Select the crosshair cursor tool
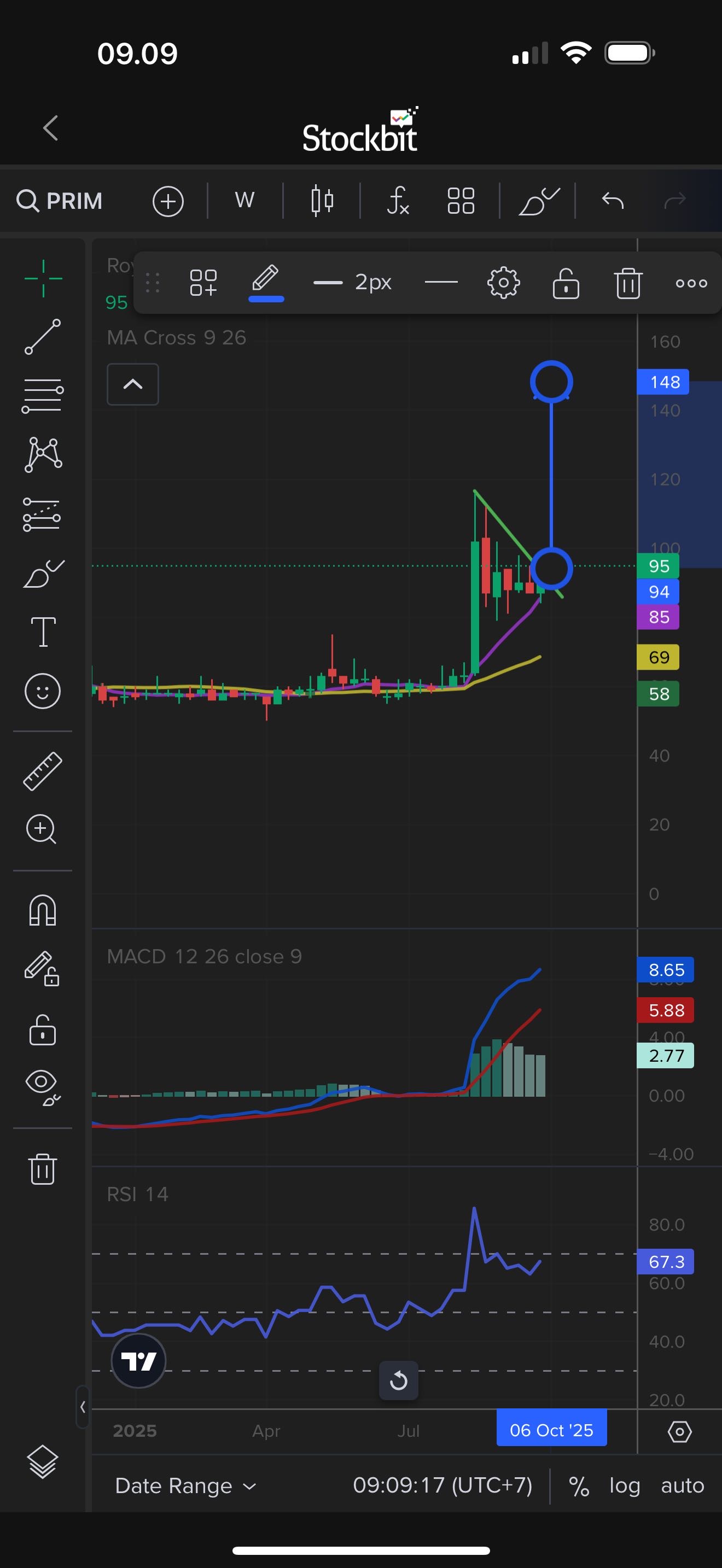The image size is (722, 1568). point(43,277)
